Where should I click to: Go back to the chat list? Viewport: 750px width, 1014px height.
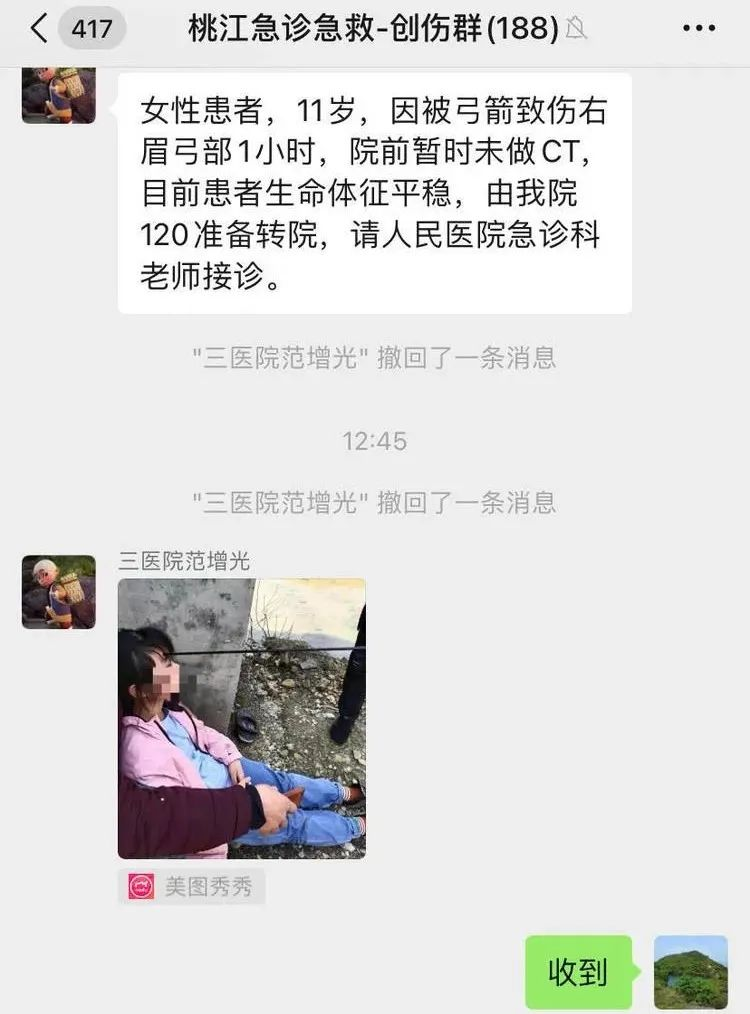[40, 28]
